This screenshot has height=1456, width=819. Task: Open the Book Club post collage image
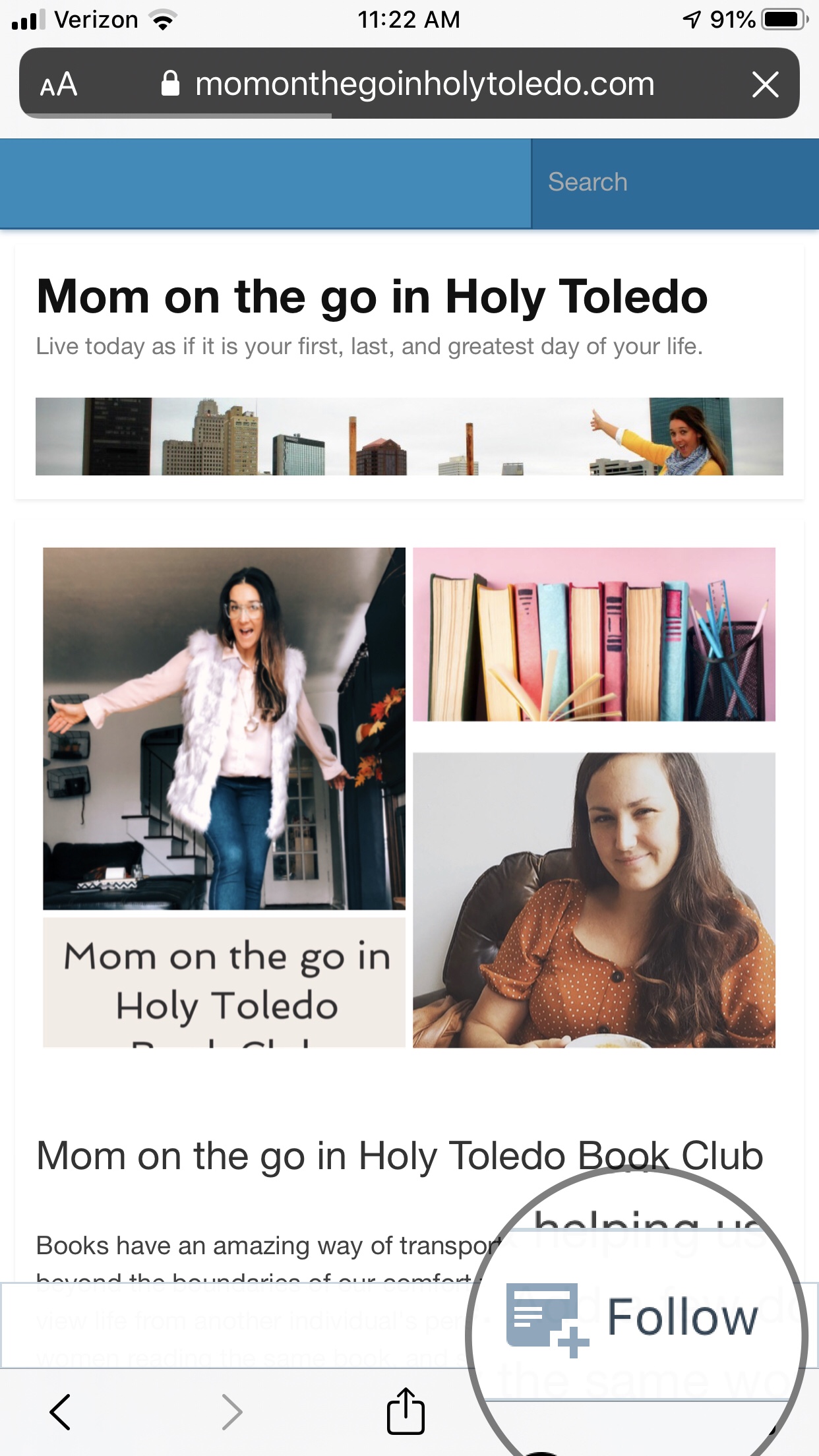(409, 797)
